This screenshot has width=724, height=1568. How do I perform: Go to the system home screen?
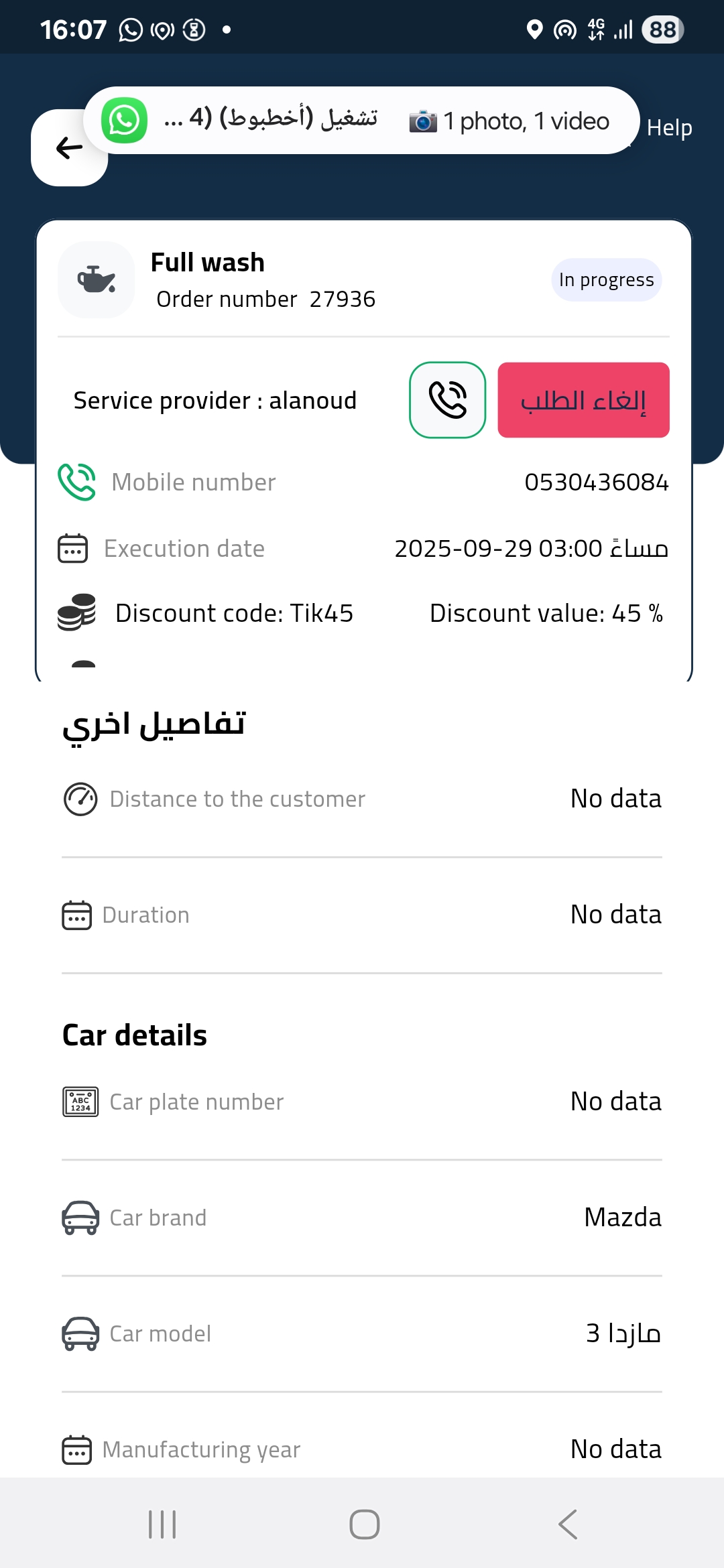[x=364, y=1524]
